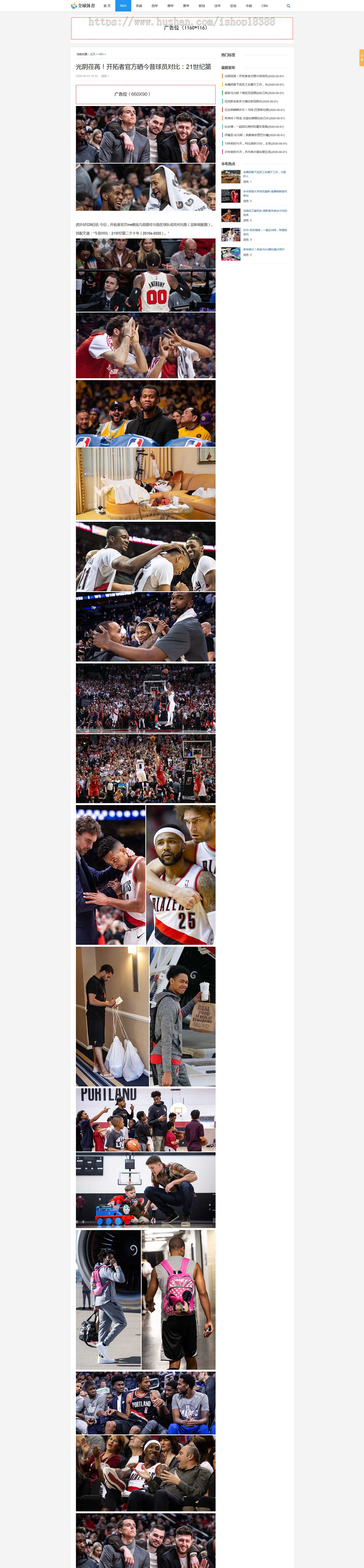Open hot article 家有萌犬库兹马INS晒爱犬
The width and height of the screenshot is (364, 1568).
point(264,250)
